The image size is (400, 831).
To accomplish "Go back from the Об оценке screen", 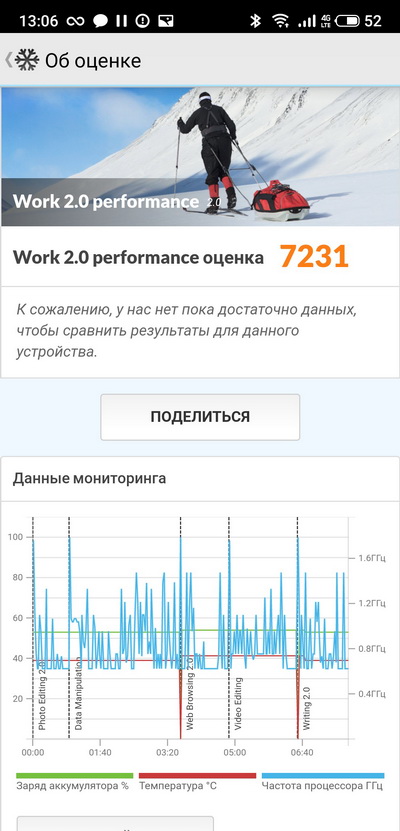I will [x=9, y=60].
